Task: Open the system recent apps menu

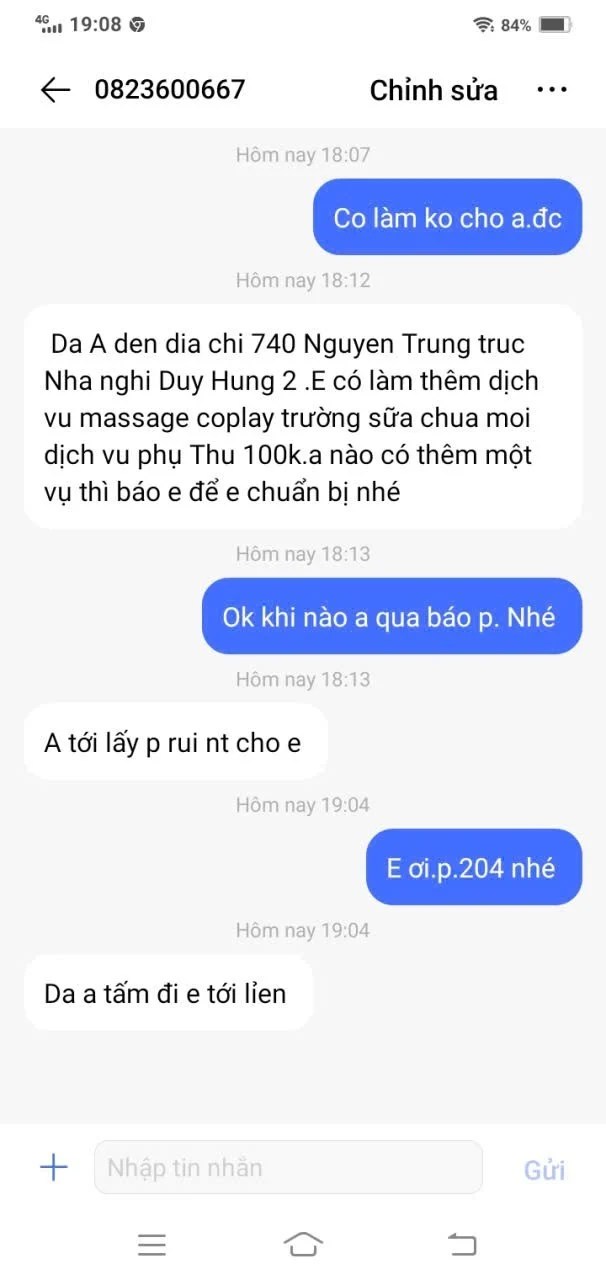Action: pyautogui.click(x=152, y=1244)
